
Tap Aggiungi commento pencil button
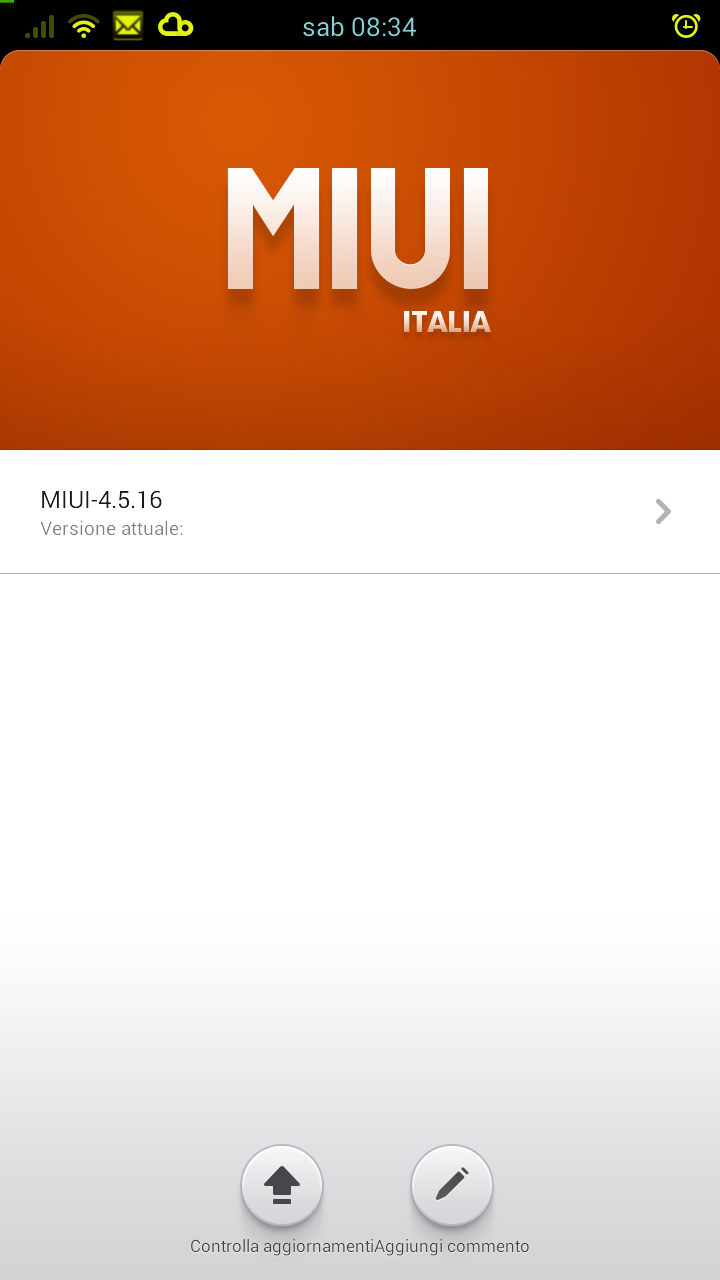pyautogui.click(x=452, y=1185)
